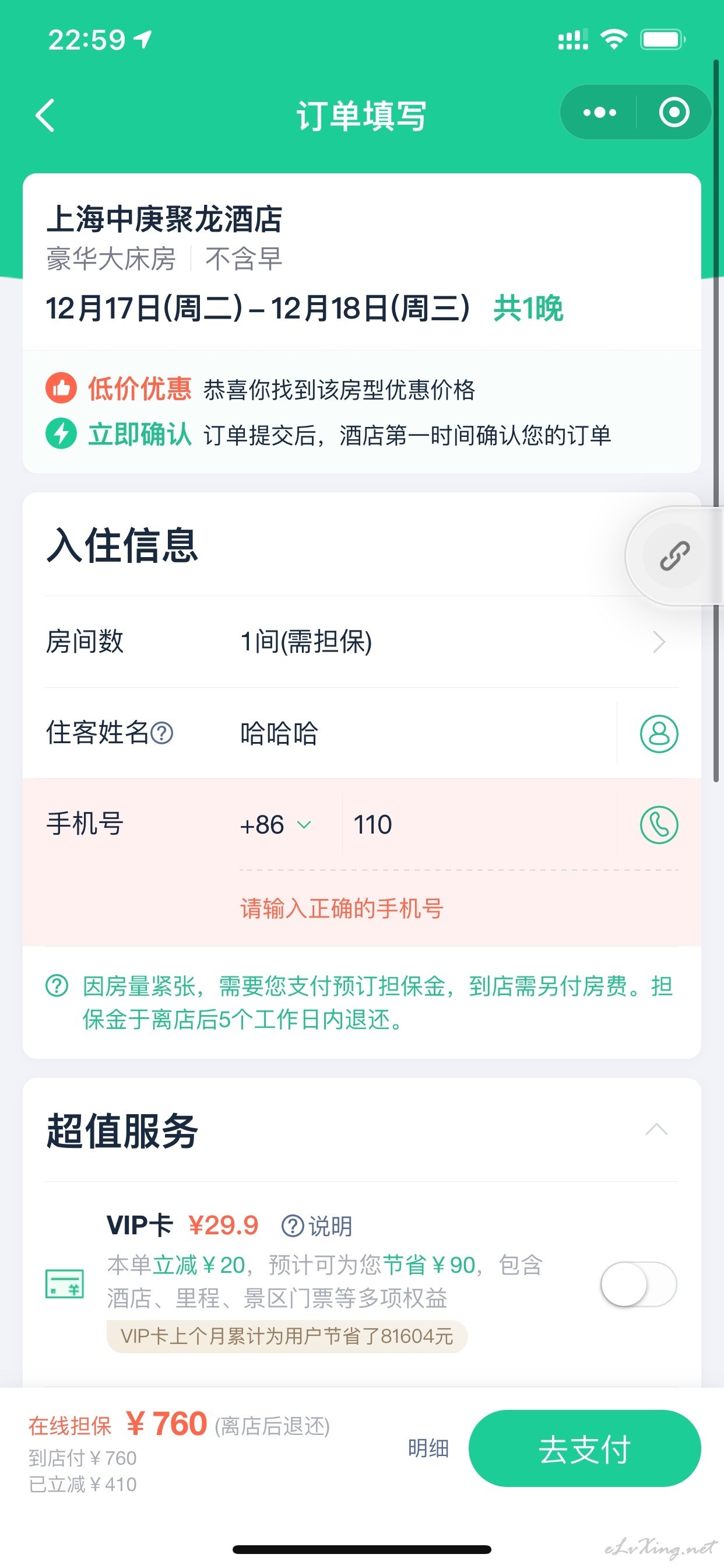This screenshot has width=724, height=1568.
Task: Edit the guest name field 哈哈哈
Action: 426,733
